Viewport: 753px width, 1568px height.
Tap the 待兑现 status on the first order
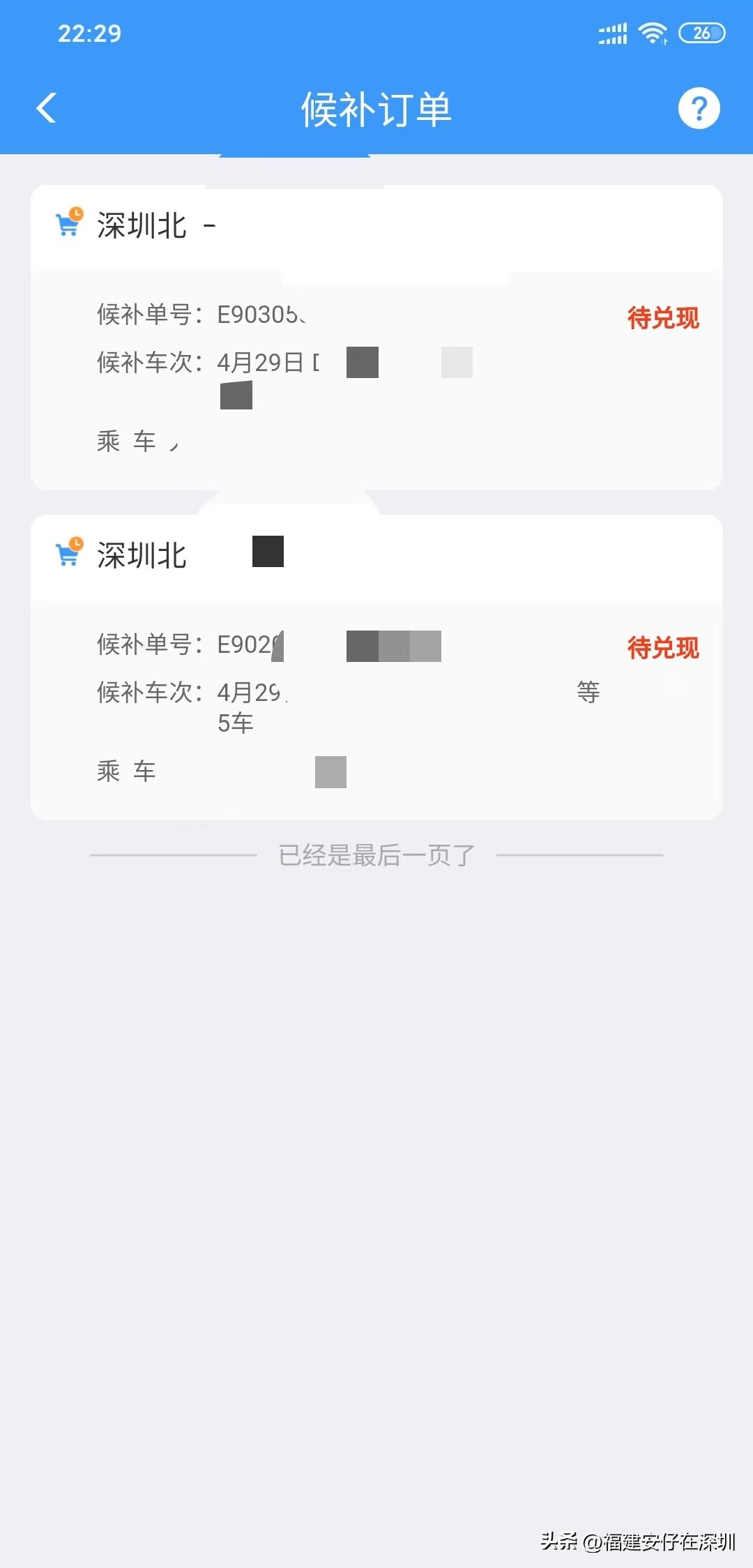coord(662,318)
